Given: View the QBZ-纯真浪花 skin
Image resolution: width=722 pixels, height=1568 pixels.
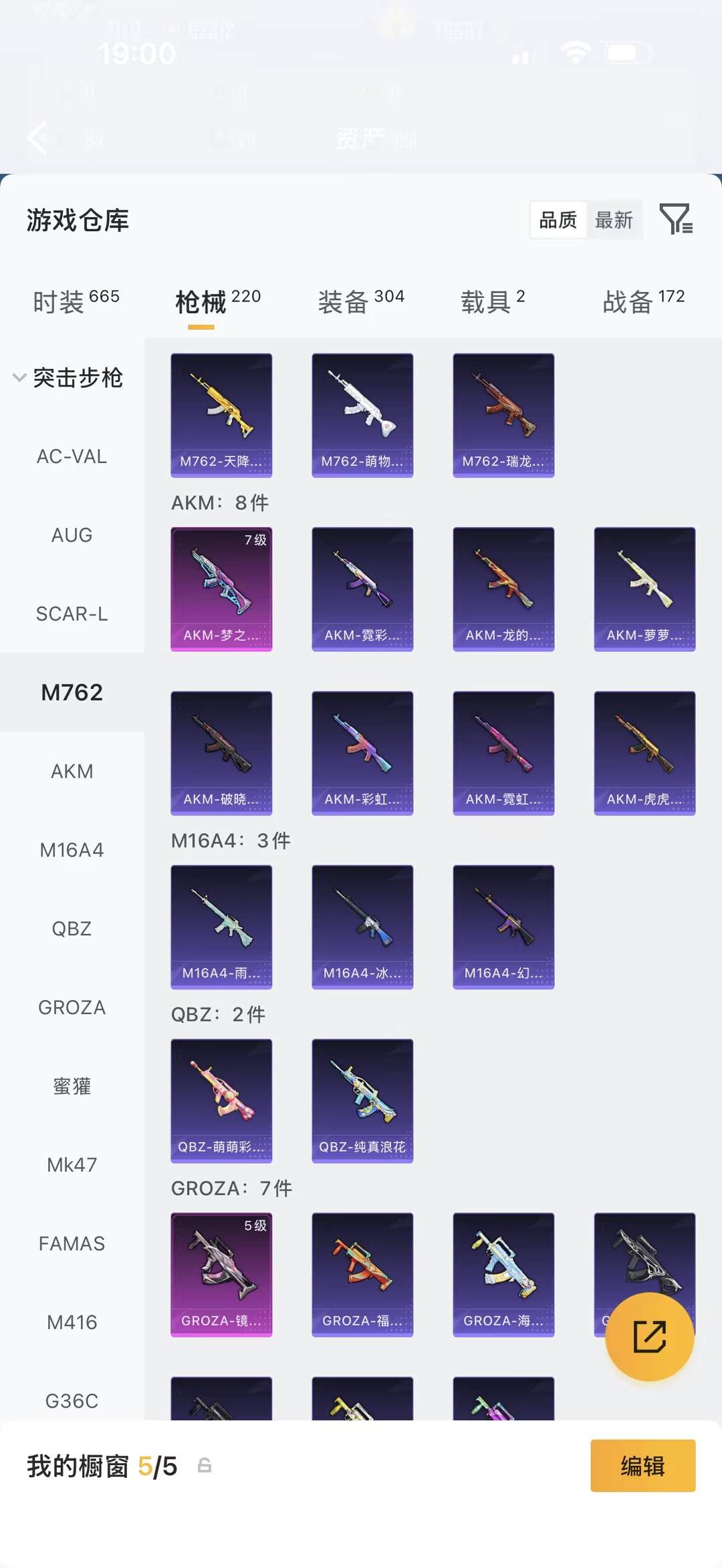Looking at the screenshot, I should 362,1100.
